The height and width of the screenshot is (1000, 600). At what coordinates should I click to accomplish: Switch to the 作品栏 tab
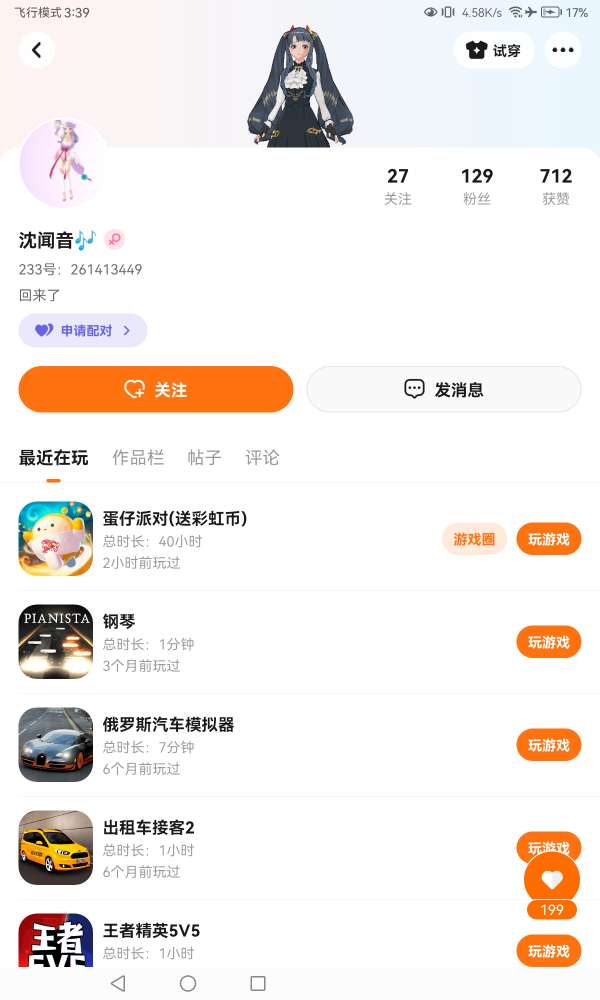(138, 458)
